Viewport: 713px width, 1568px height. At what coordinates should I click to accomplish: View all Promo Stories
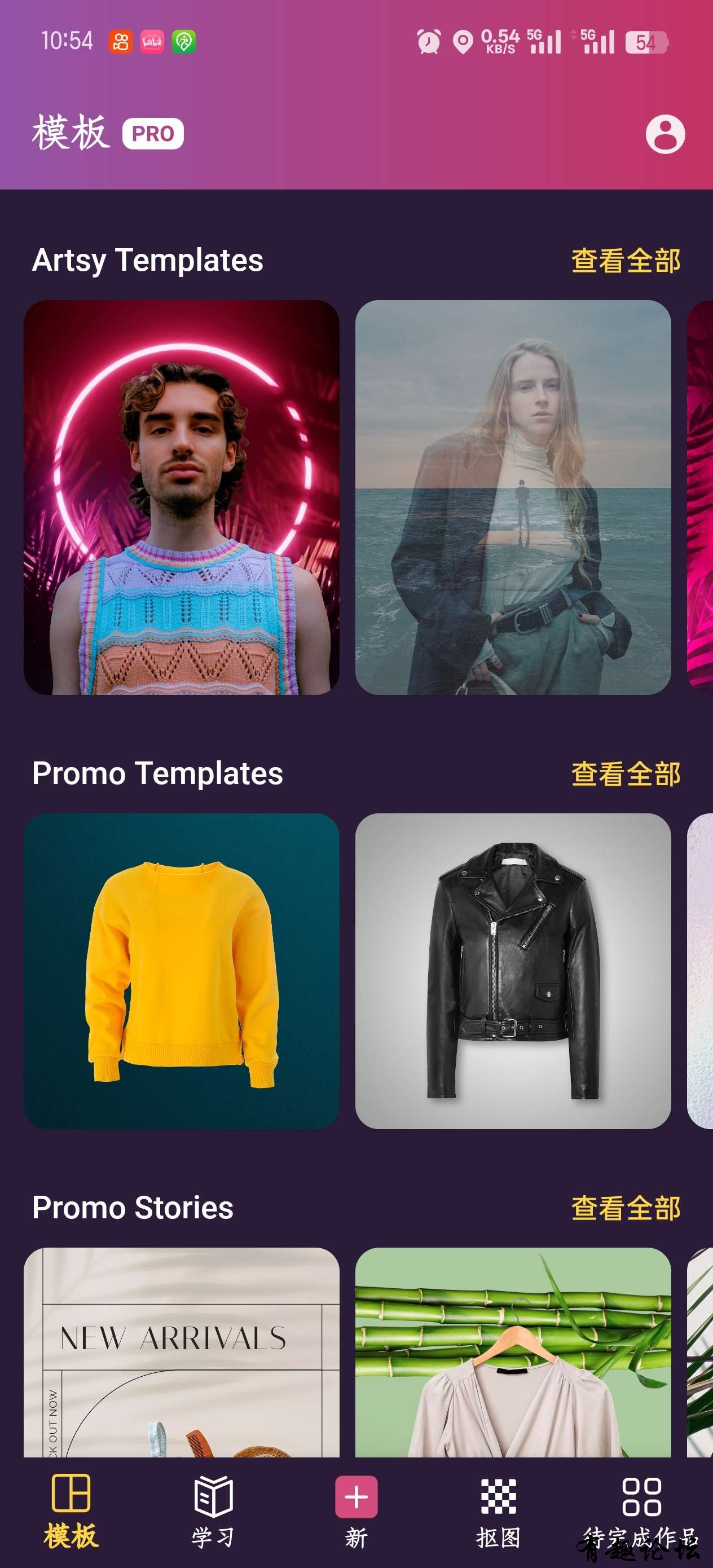pos(626,1208)
